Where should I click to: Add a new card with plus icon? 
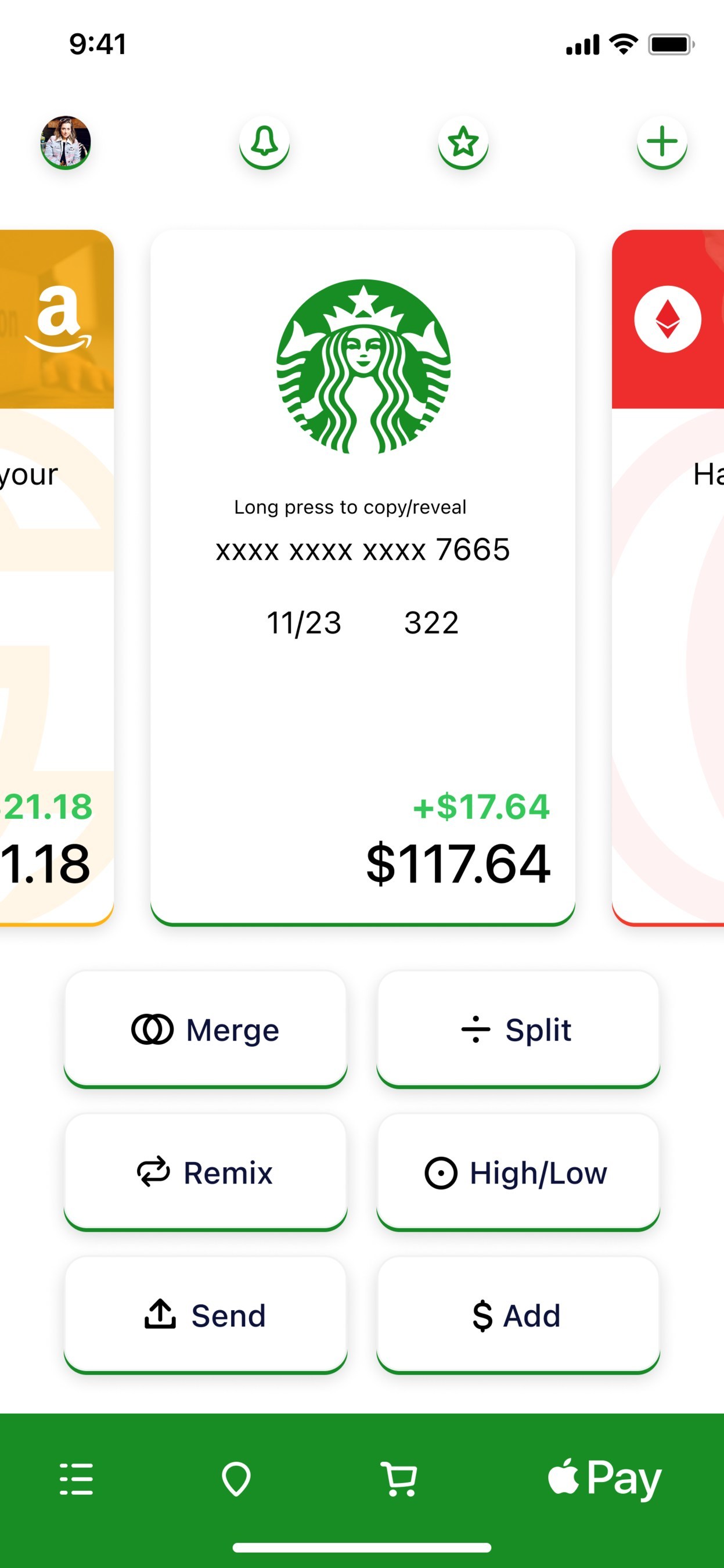tap(662, 142)
